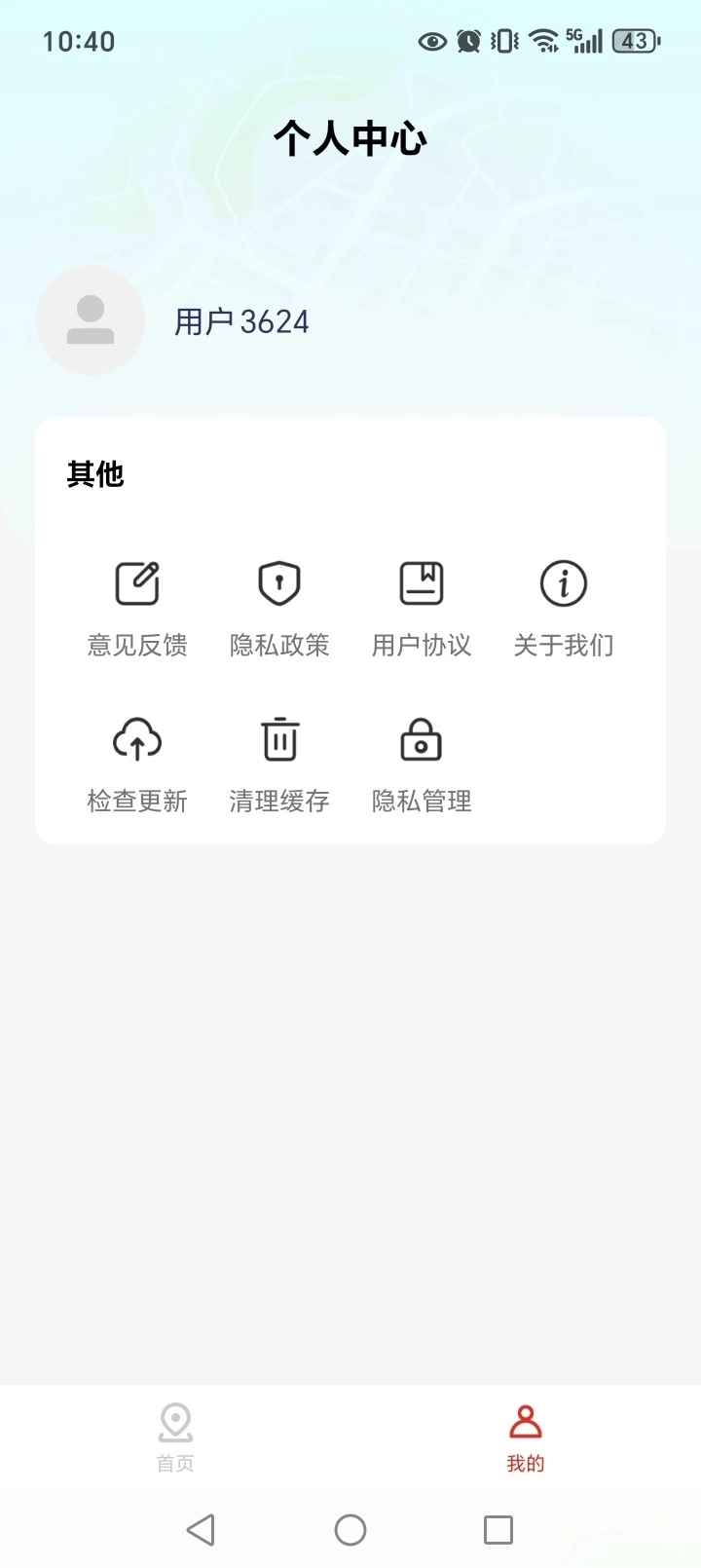Open 关于我们 via its label text

pyautogui.click(x=563, y=645)
